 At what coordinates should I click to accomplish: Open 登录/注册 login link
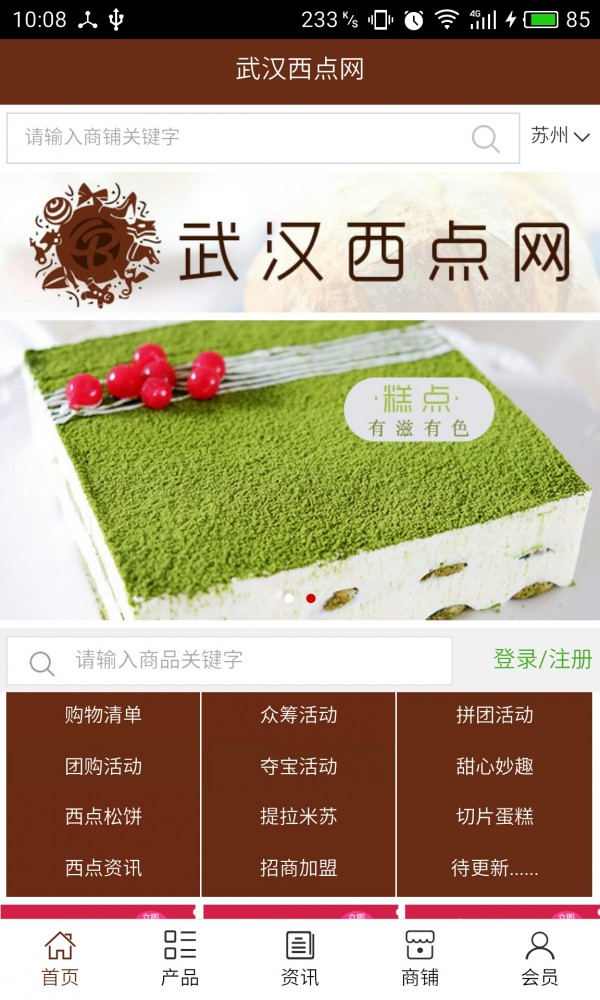(x=542, y=660)
